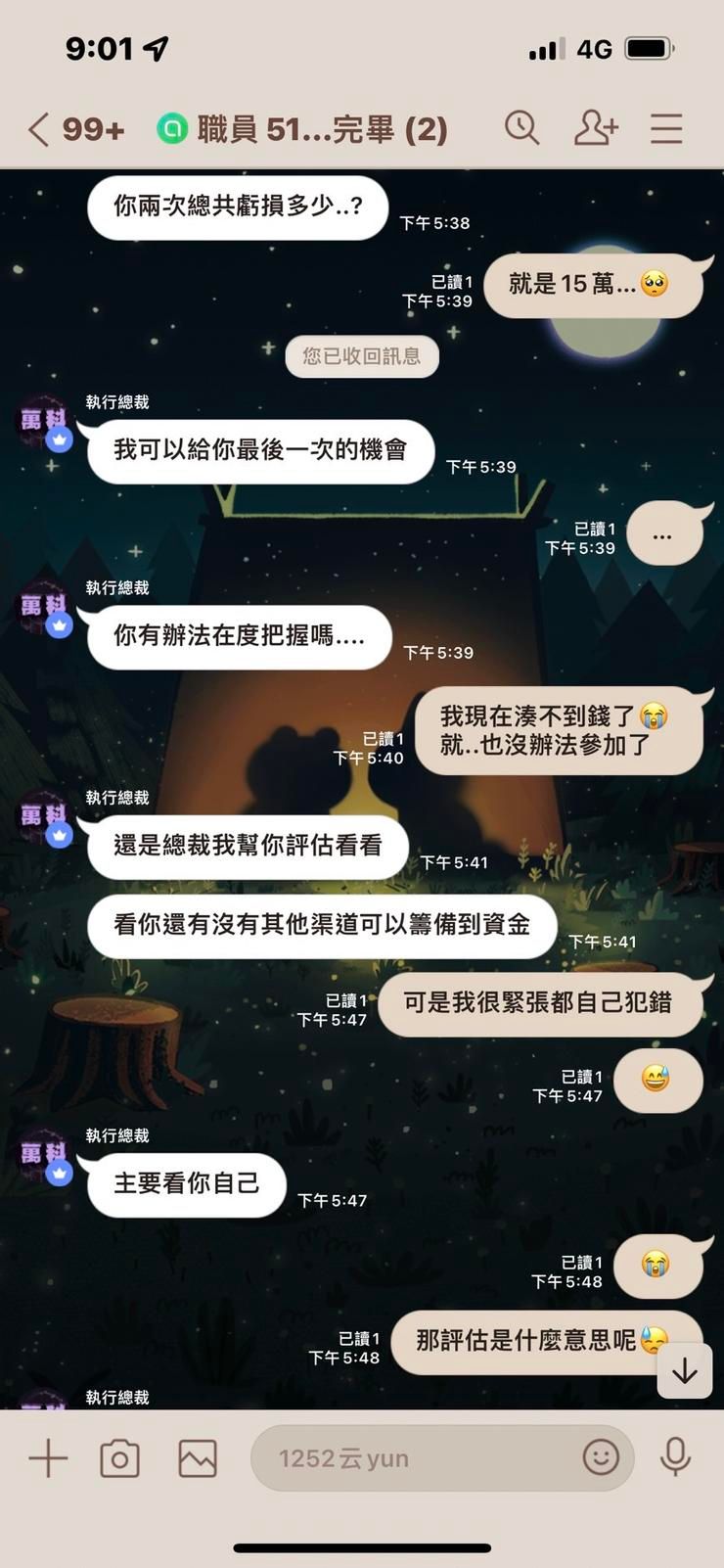Invite a friend to this chat
The image size is (724, 1568).
tap(595, 128)
